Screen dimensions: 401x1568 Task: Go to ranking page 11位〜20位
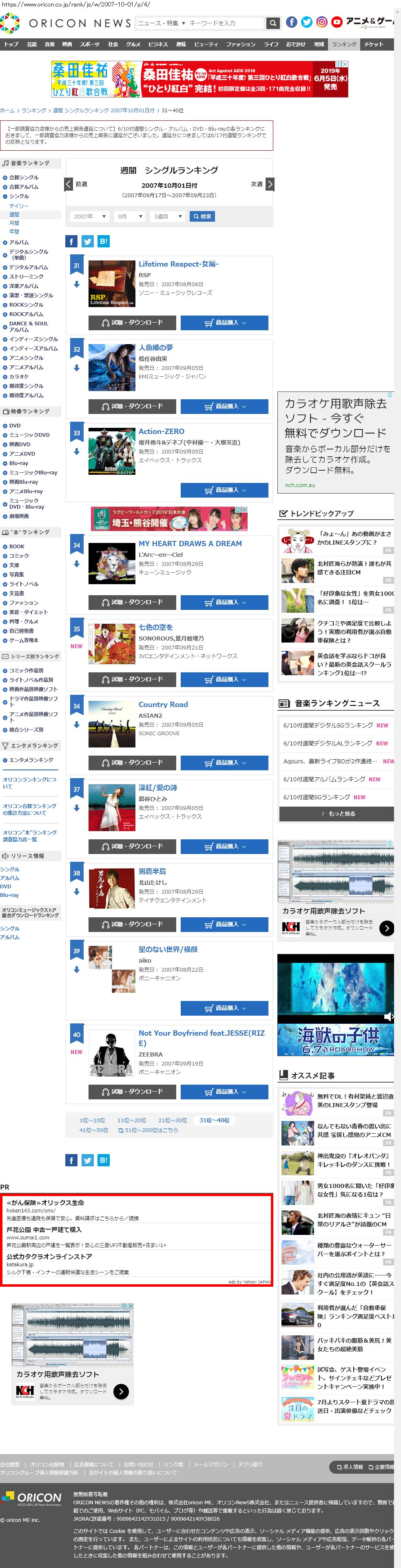pos(132,1120)
